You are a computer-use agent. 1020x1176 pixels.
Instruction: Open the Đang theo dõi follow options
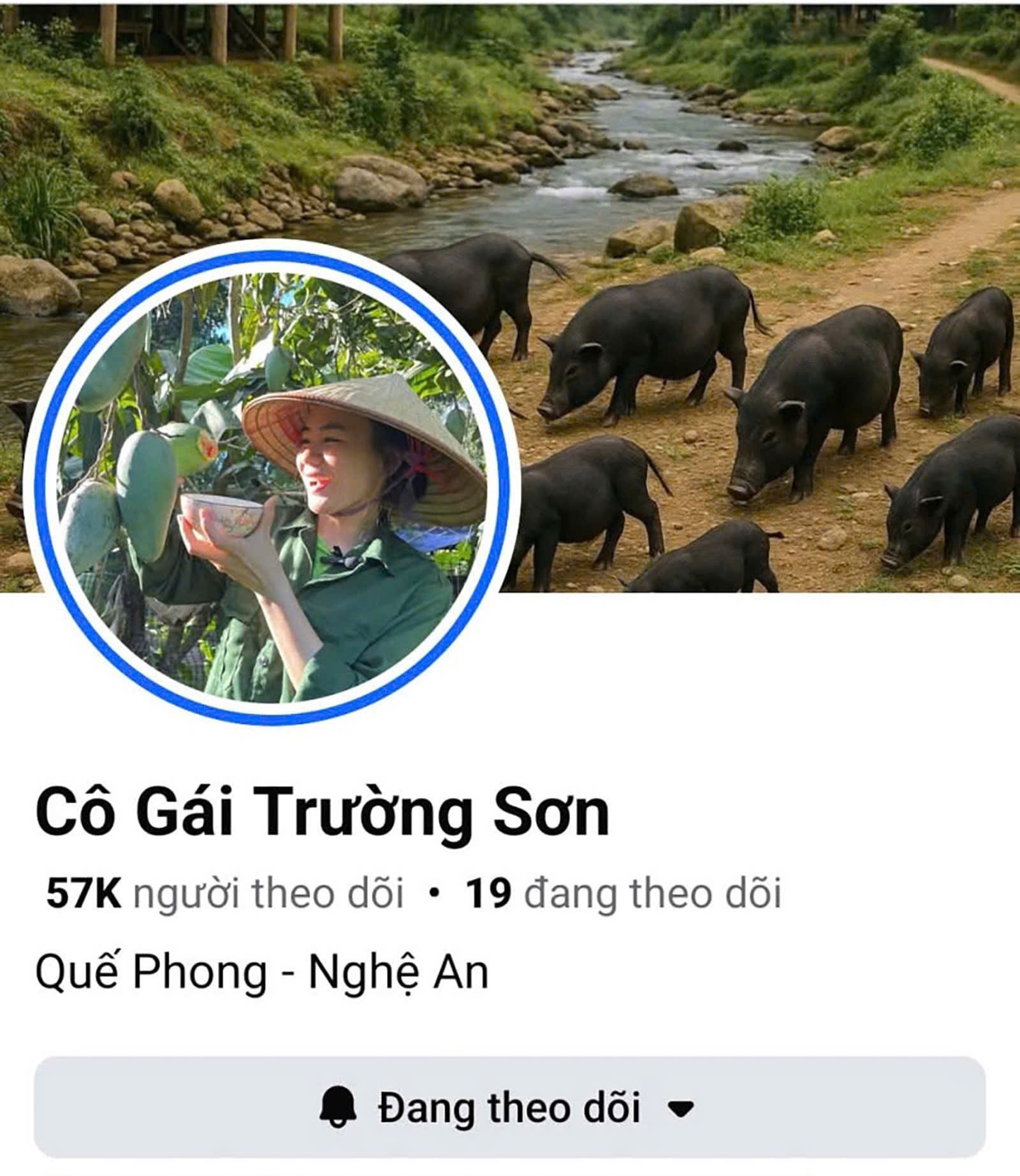[x=509, y=1107]
